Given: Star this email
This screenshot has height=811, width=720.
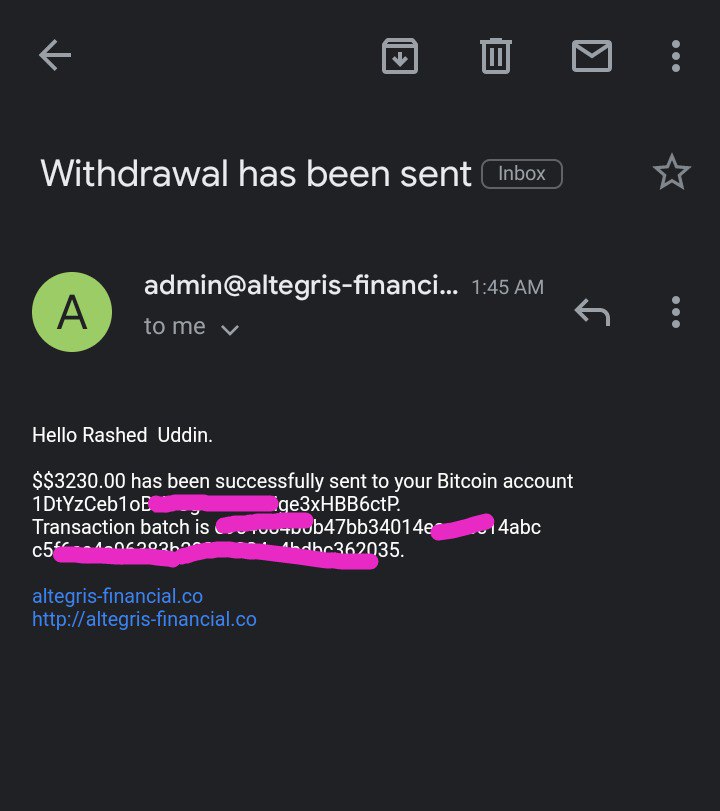Looking at the screenshot, I should pyautogui.click(x=671, y=173).
